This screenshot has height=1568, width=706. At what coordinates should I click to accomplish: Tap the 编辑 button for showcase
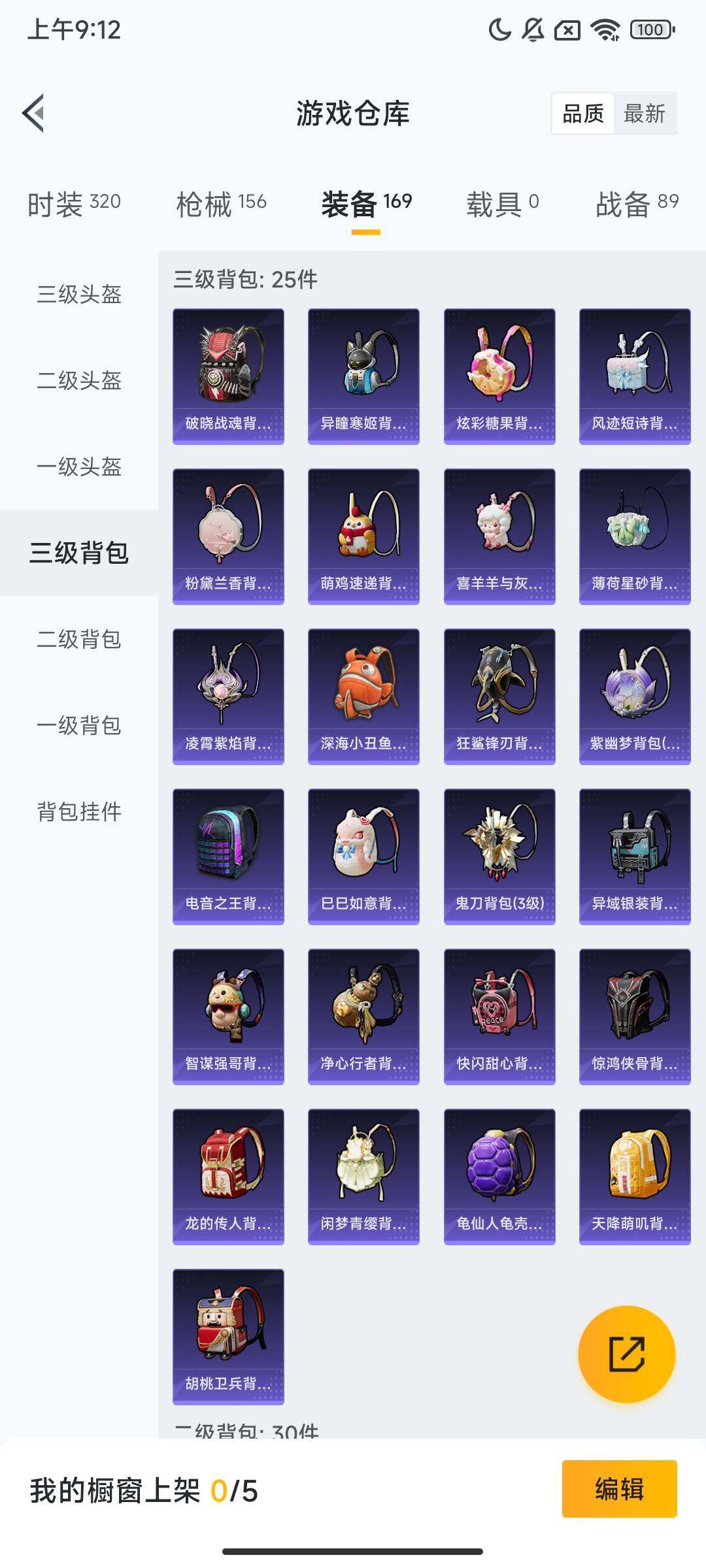619,1489
